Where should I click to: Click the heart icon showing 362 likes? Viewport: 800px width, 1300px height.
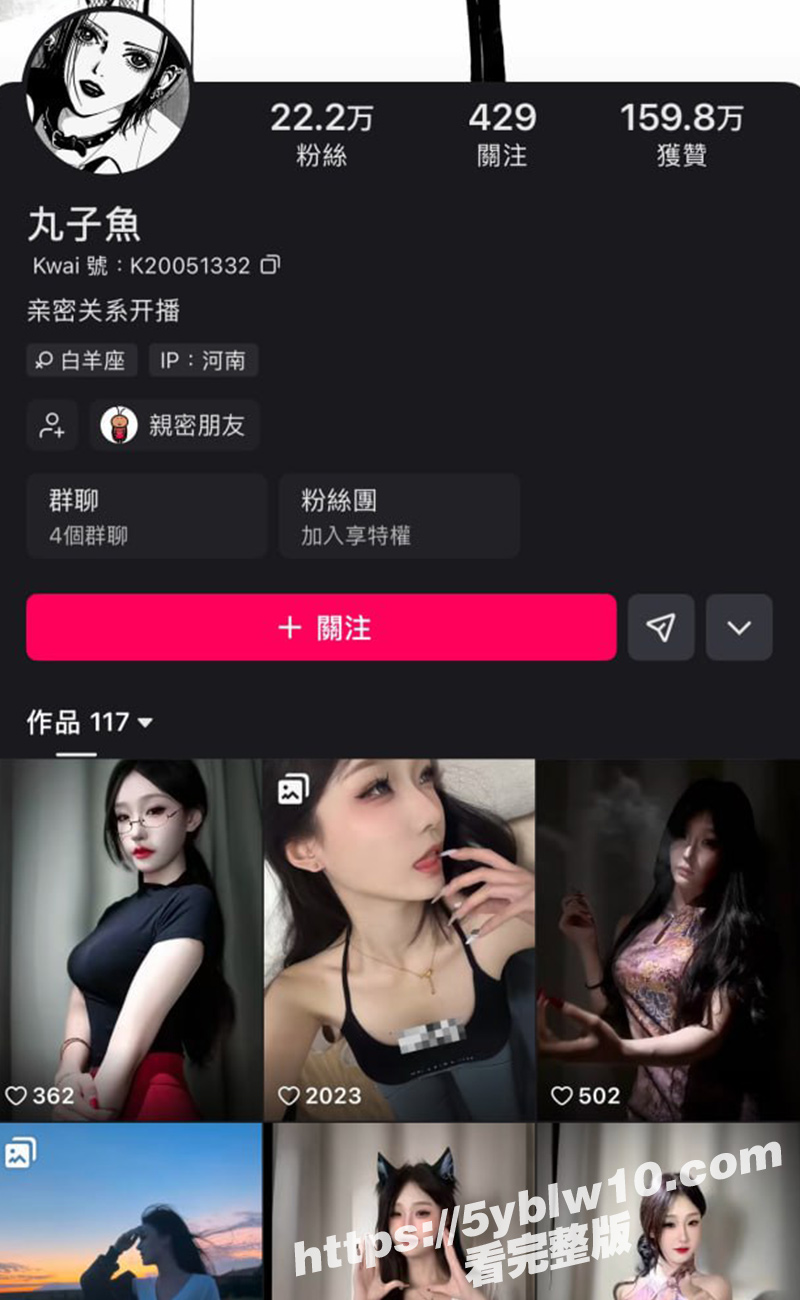[x=20, y=1095]
